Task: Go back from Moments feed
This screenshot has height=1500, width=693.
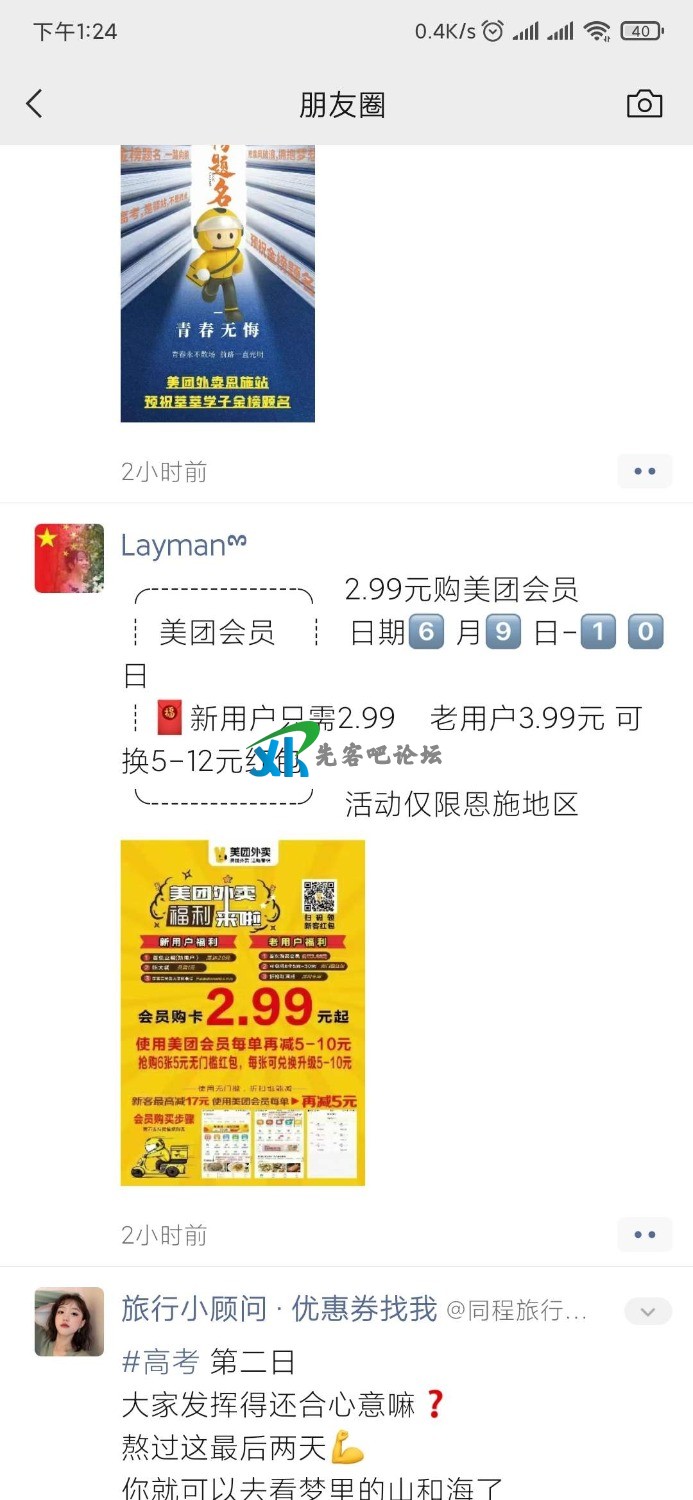Action: tap(35, 104)
